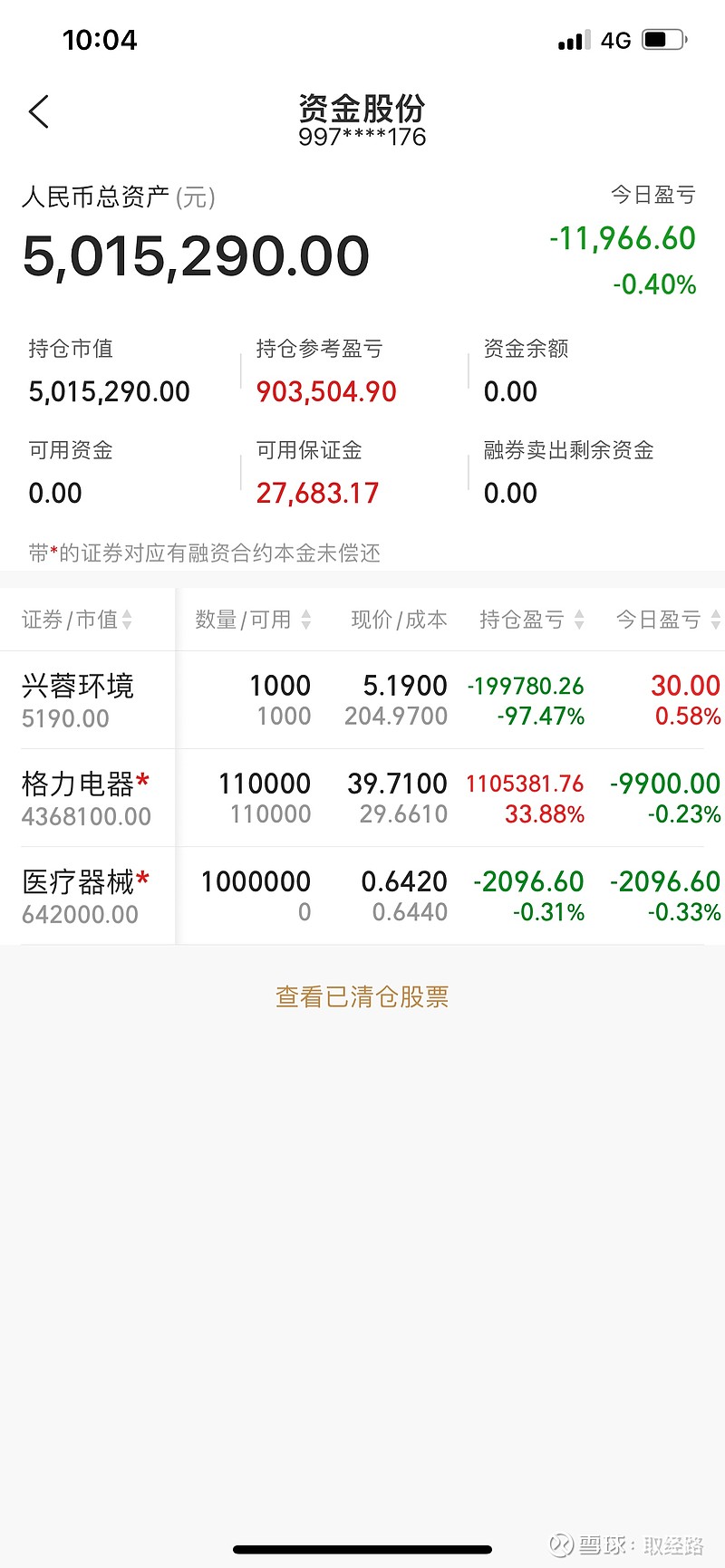Sort holdings by 数量/可用 column
This screenshot has width=725, height=1568.
click(x=253, y=620)
